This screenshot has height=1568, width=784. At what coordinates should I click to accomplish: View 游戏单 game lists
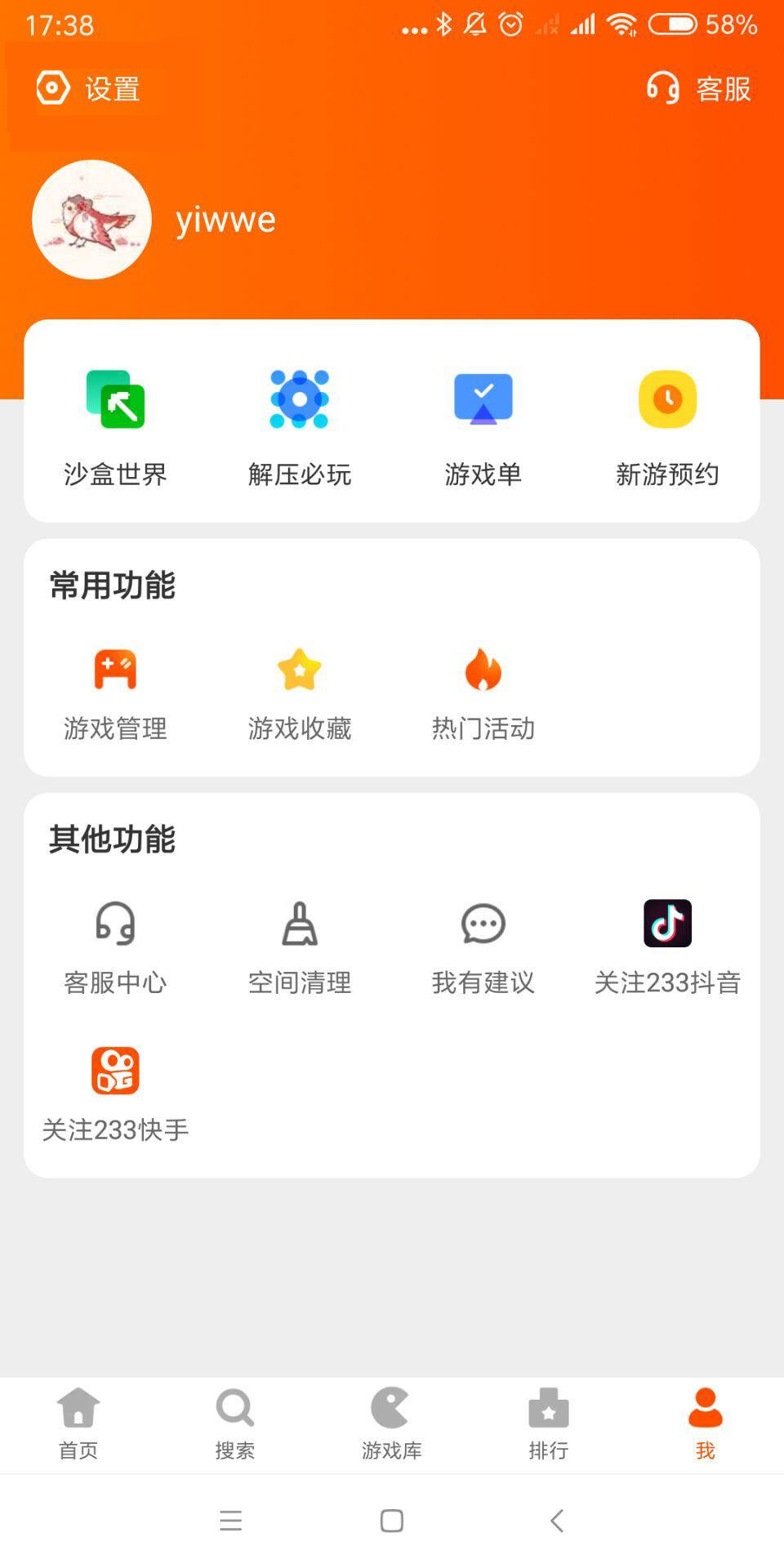tap(483, 423)
